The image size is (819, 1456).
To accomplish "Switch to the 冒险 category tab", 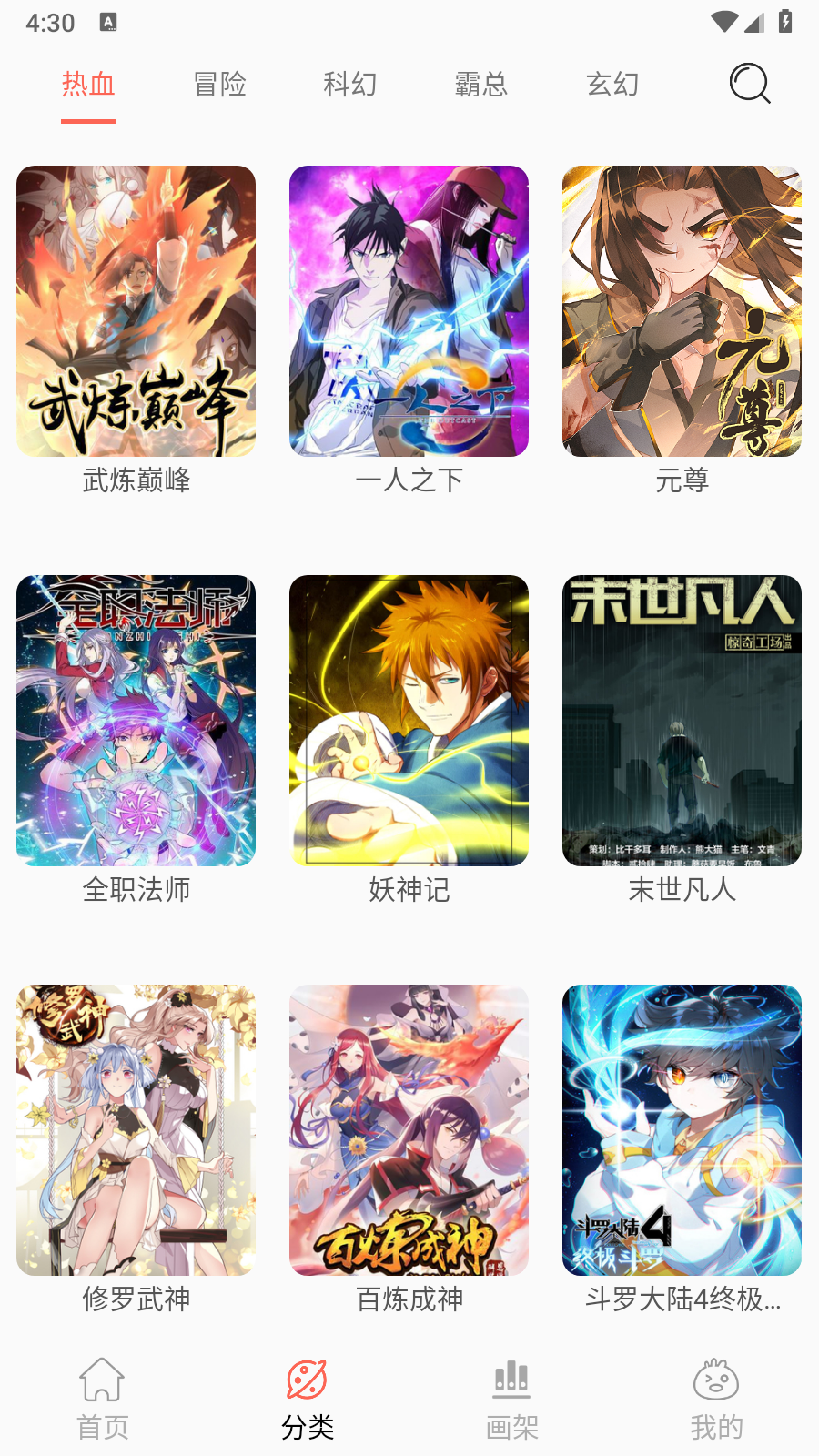I will coord(219,85).
